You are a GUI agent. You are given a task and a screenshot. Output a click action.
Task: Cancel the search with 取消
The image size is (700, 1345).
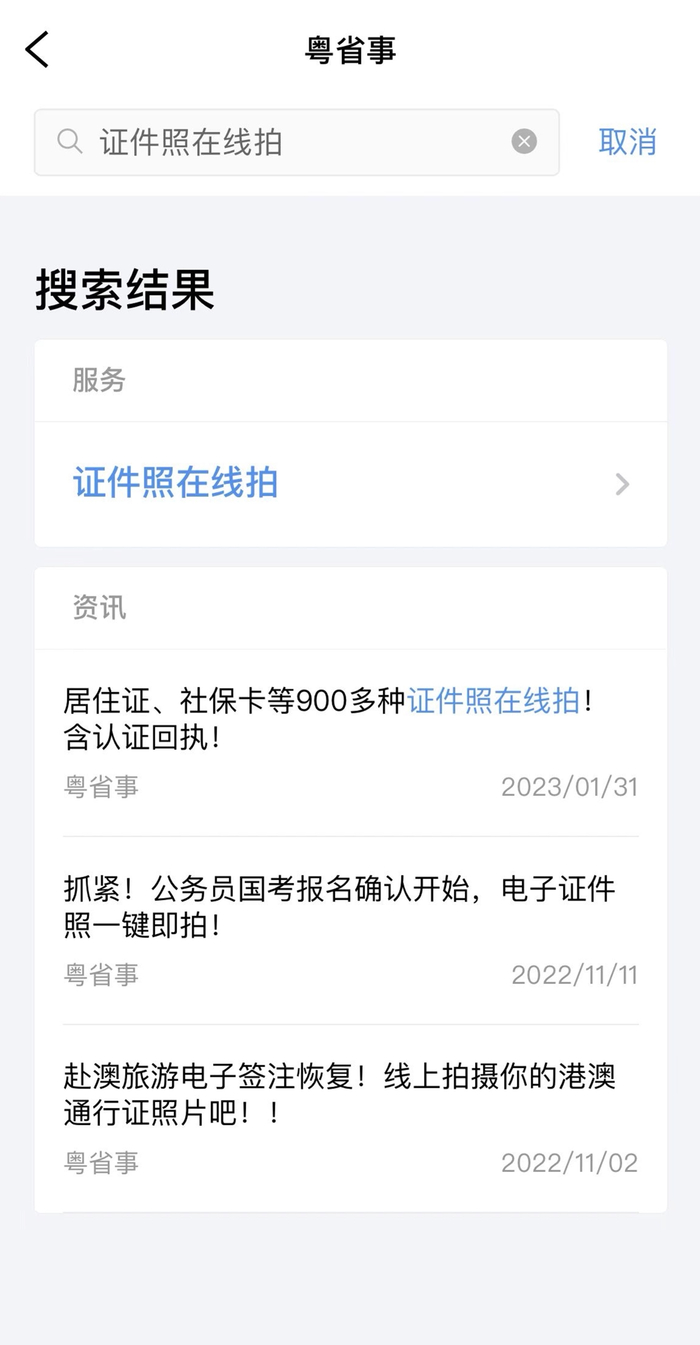627,142
